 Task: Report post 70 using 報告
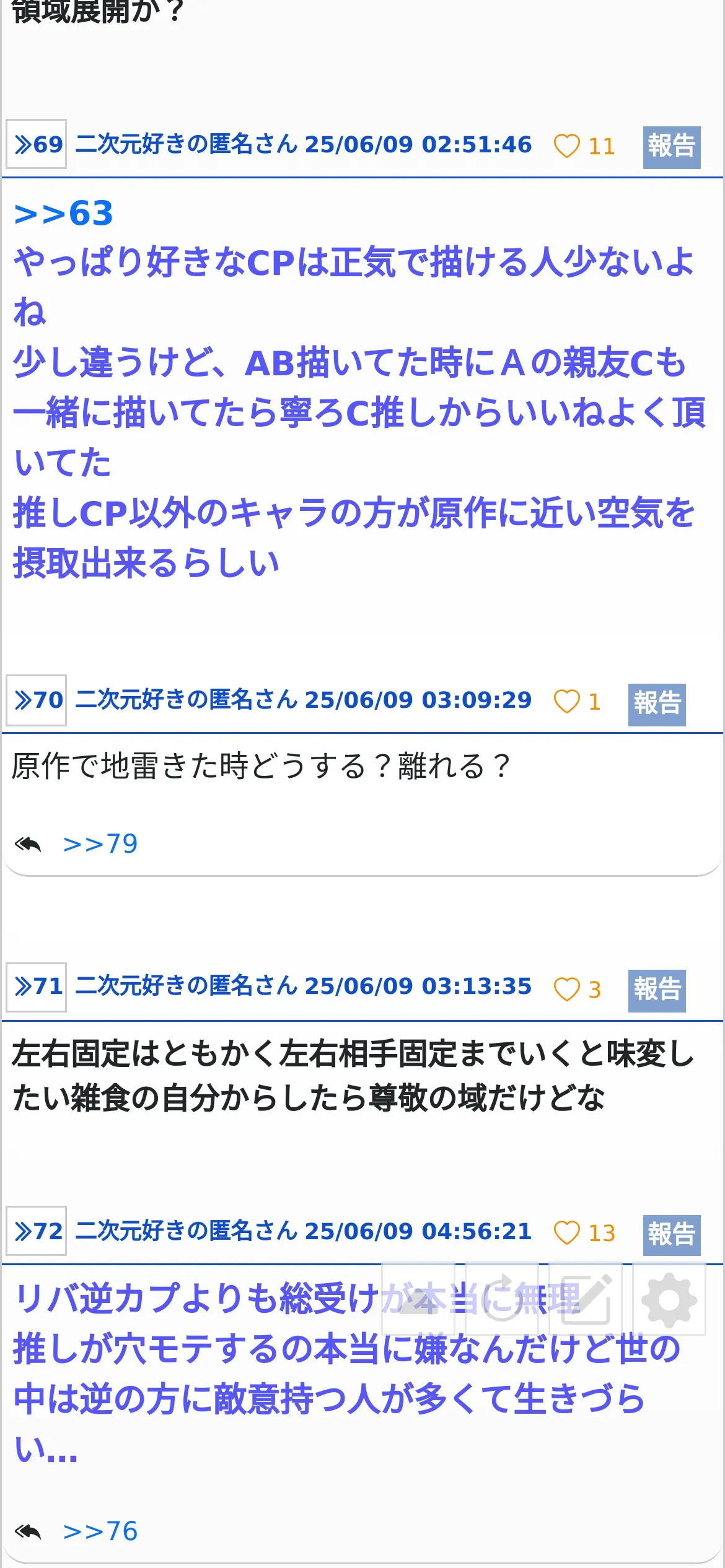tap(657, 704)
